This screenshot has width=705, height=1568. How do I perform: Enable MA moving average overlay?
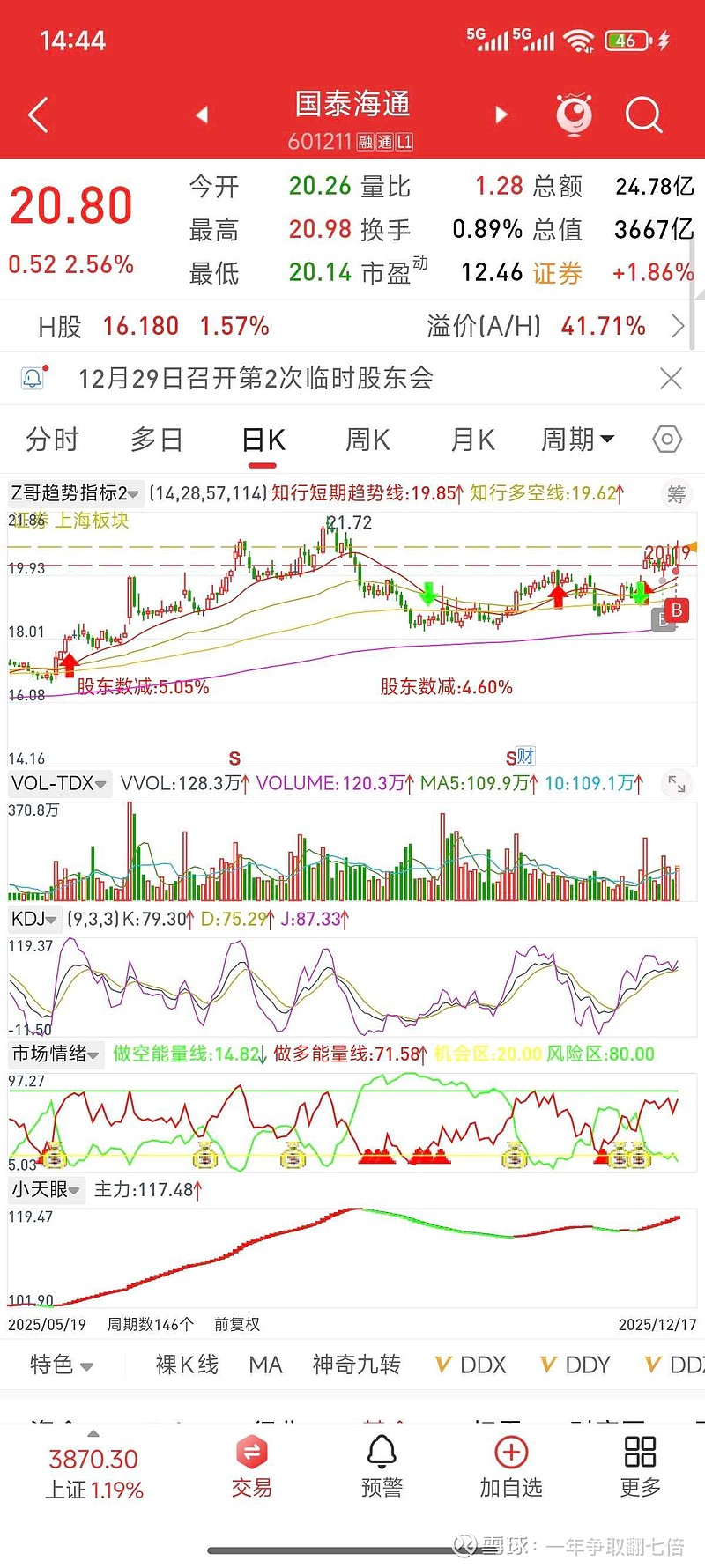tap(265, 1365)
